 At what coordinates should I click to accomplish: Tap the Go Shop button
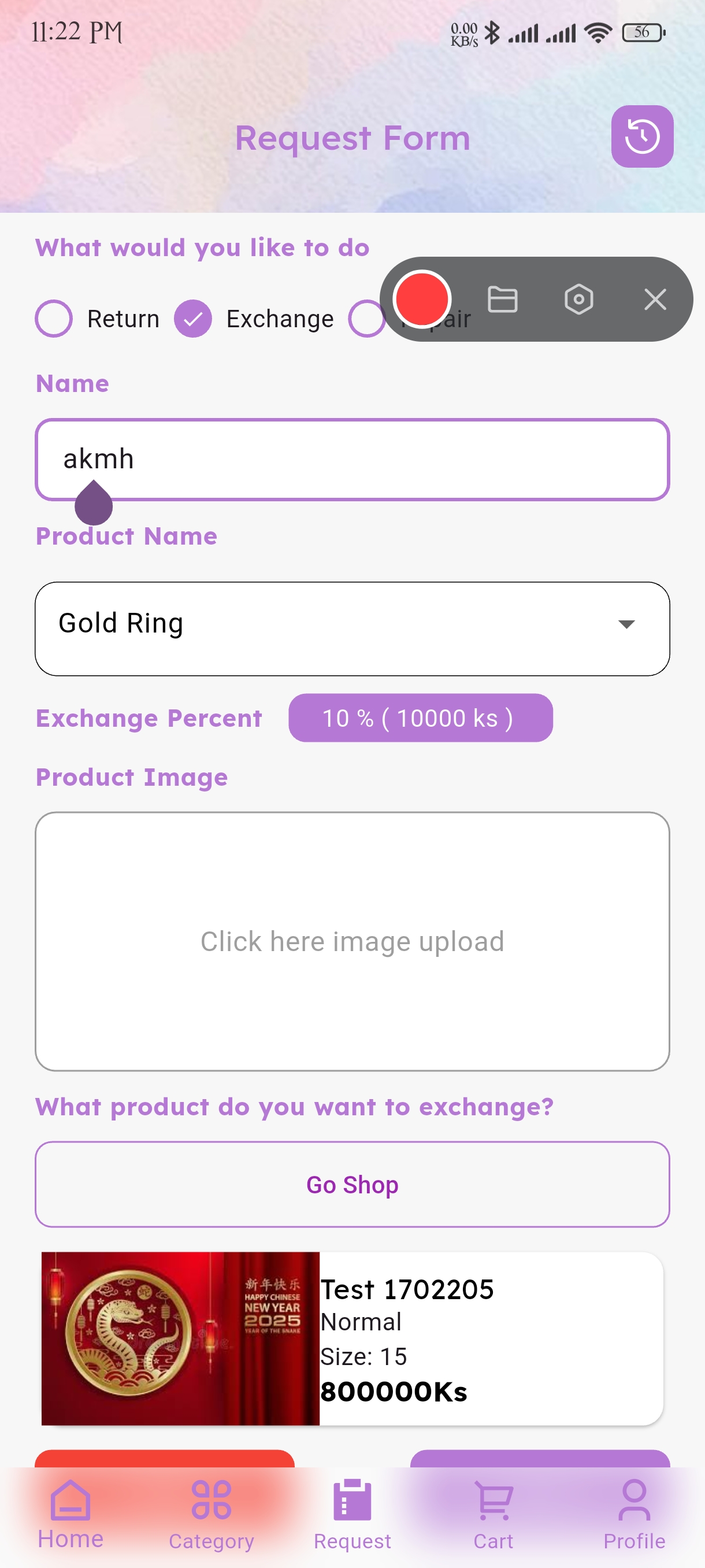coord(352,1184)
